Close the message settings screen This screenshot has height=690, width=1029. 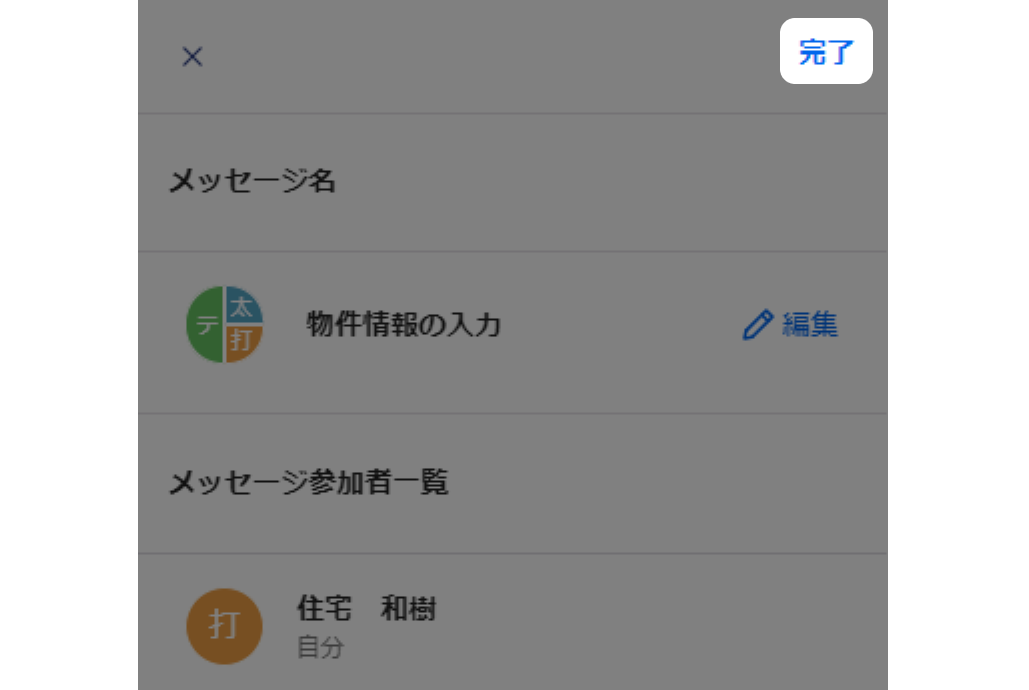tap(192, 57)
